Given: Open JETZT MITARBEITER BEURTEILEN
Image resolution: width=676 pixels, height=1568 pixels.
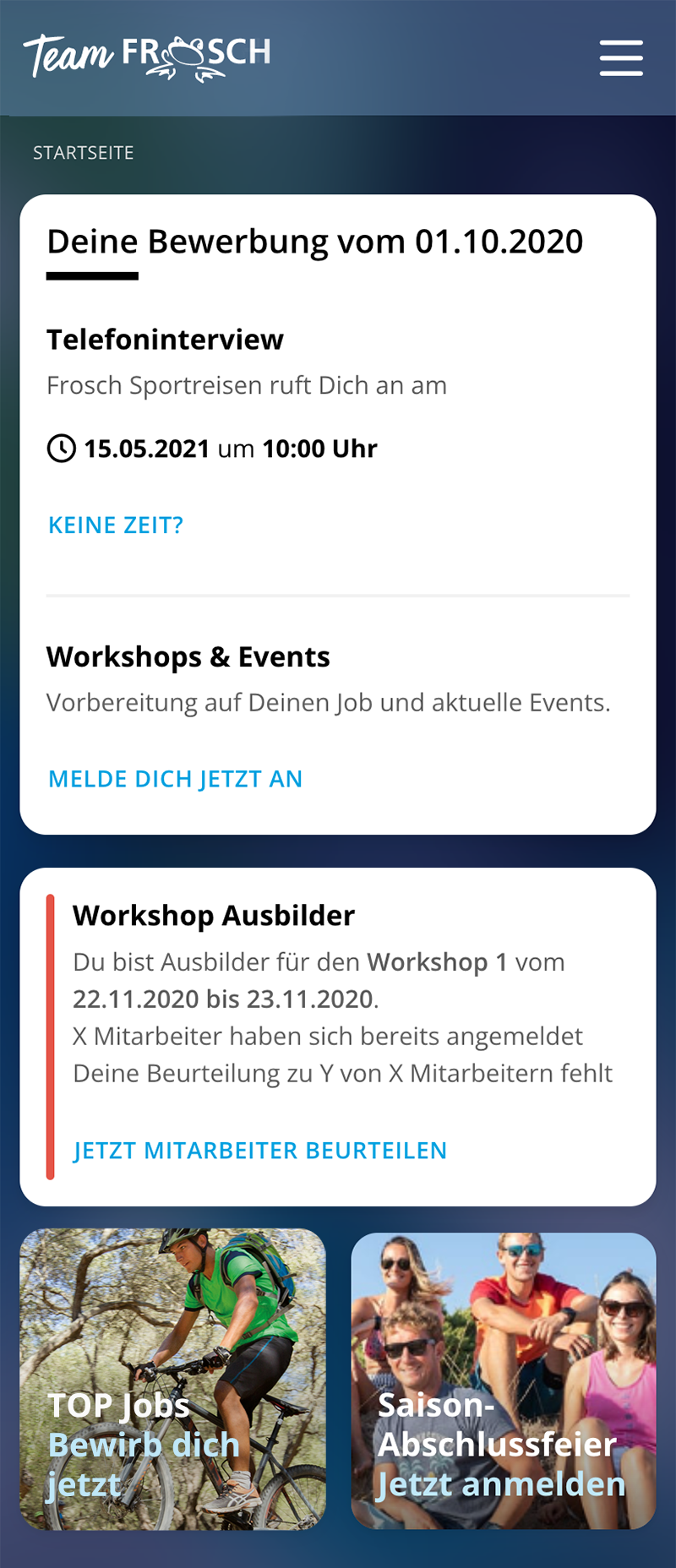Looking at the screenshot, I should tap(260, 1150).
